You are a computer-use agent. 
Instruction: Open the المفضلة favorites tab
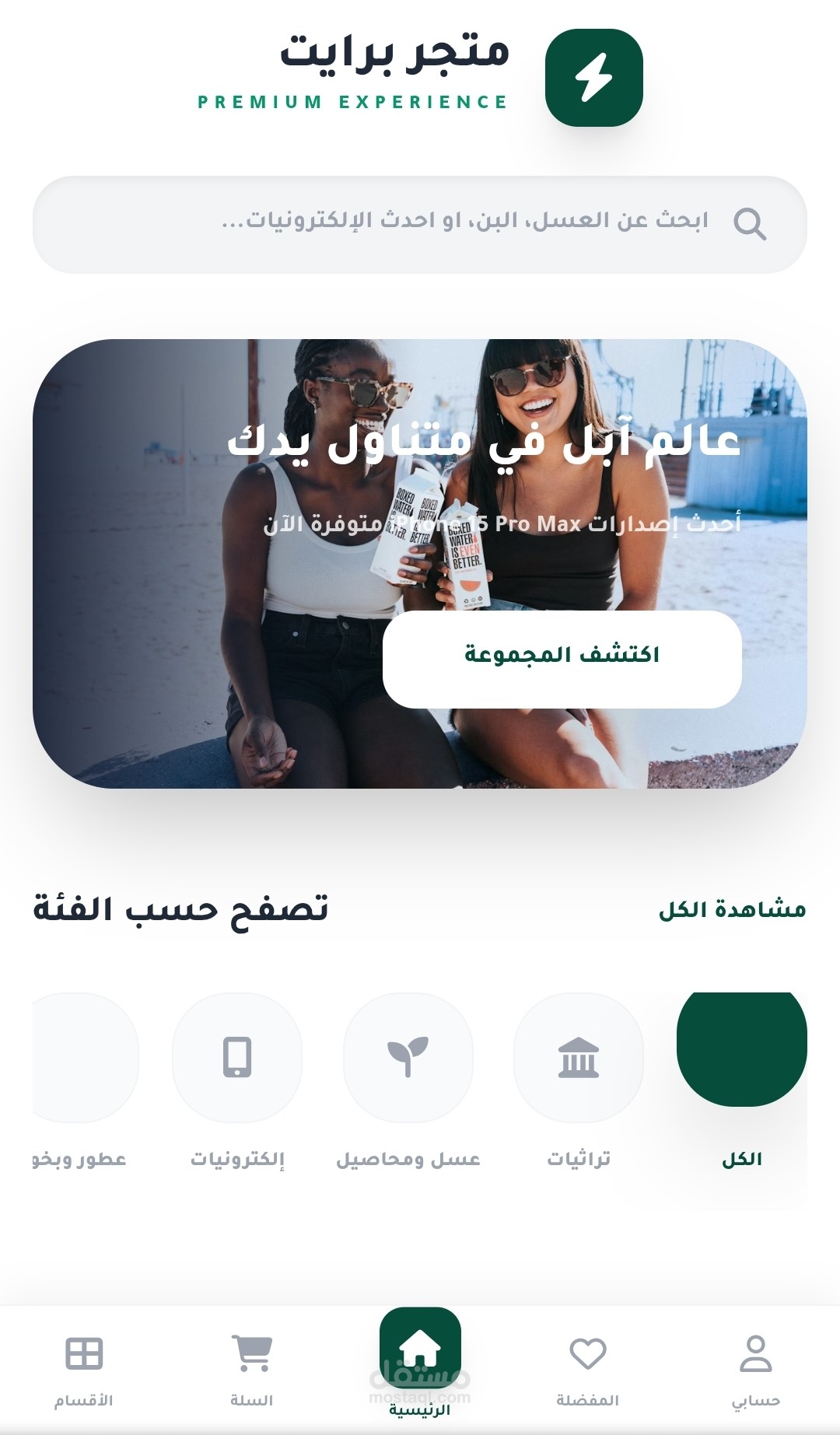588,1370
